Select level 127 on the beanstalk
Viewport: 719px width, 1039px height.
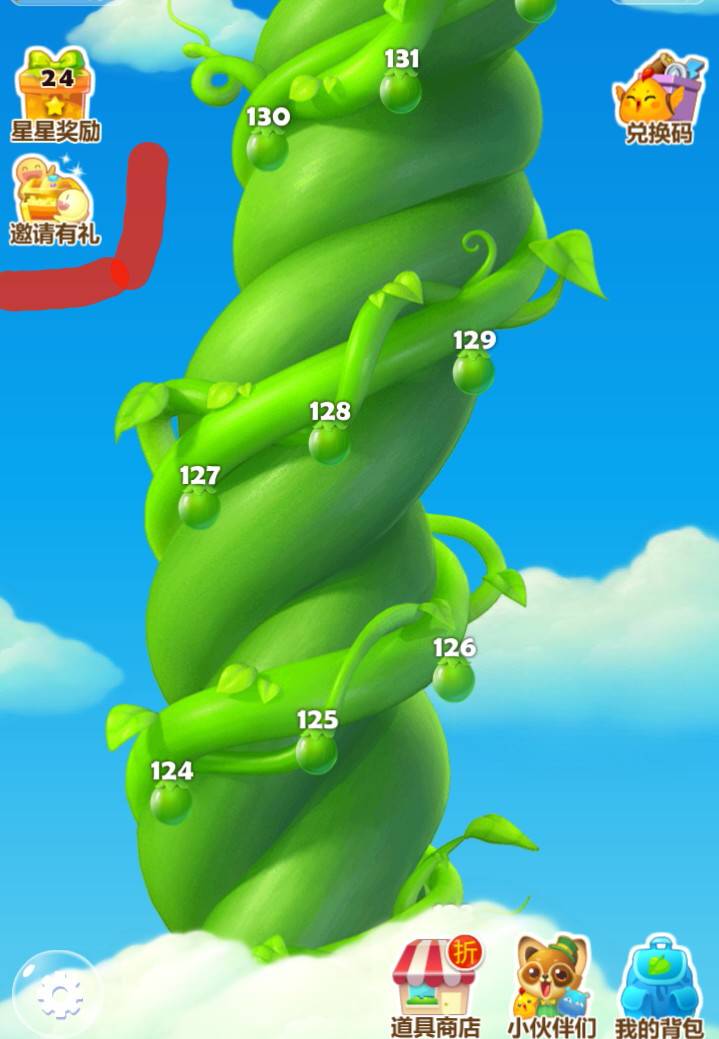click(x=199, y=506)
